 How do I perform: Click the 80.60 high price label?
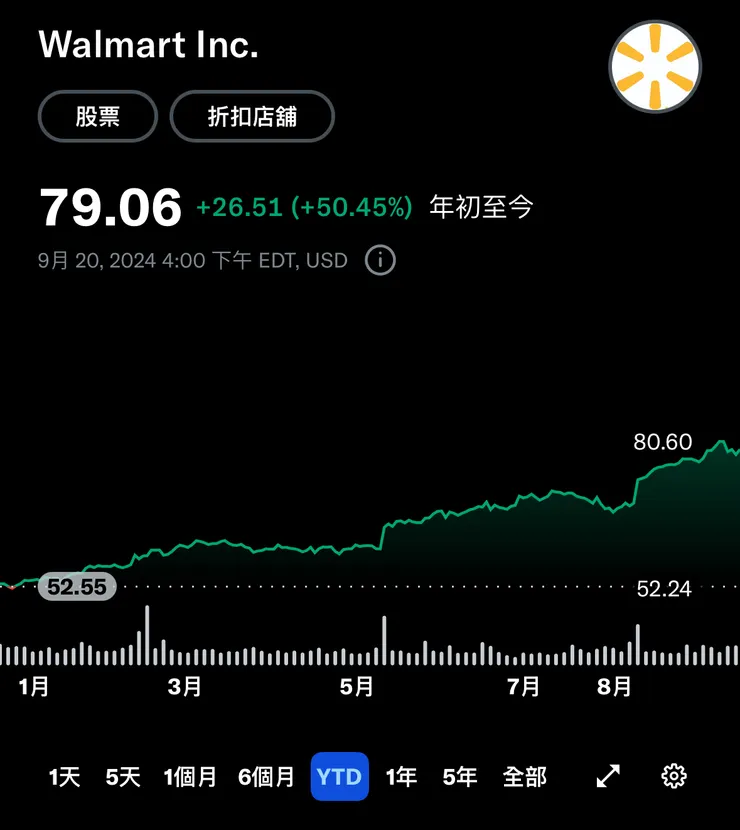click(660, 441)
